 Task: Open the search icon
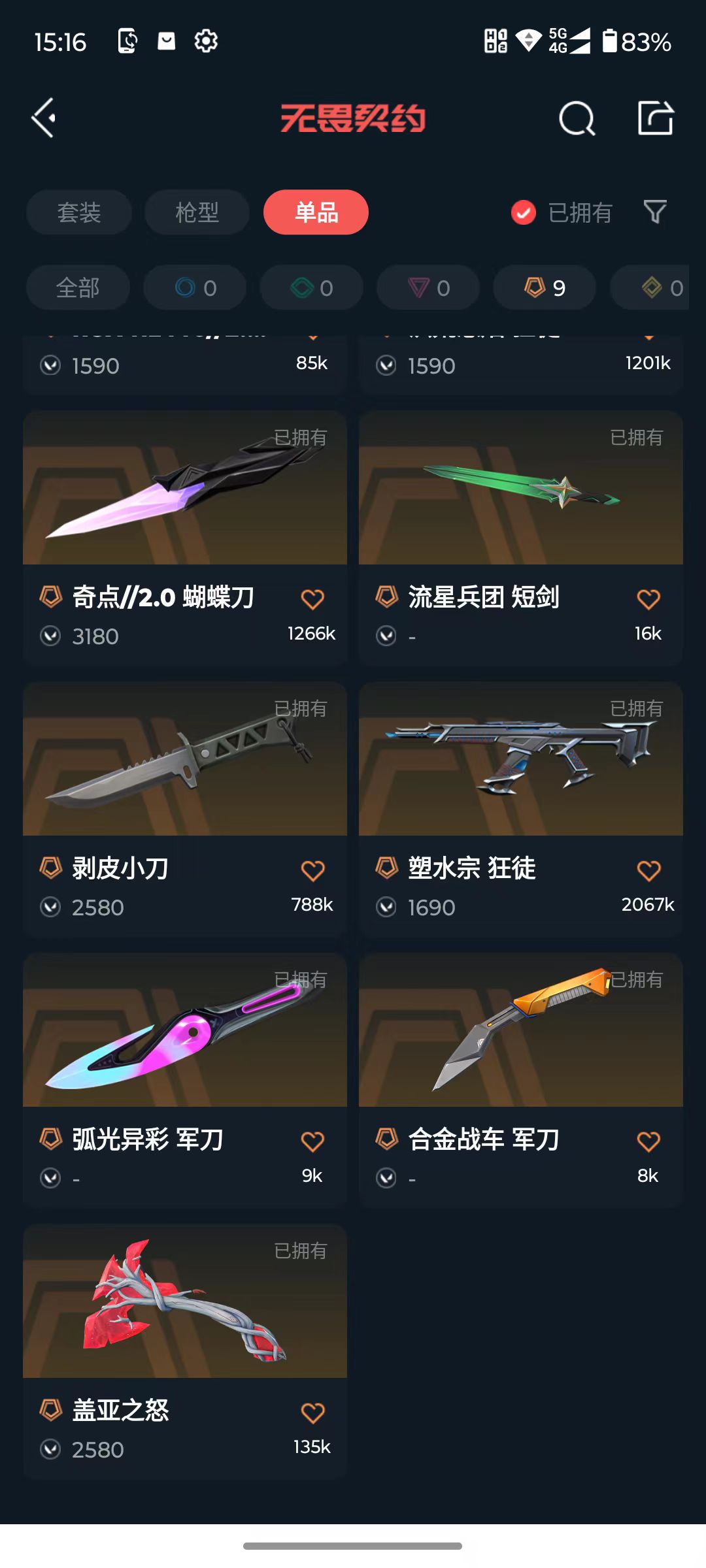click(577, 118)
